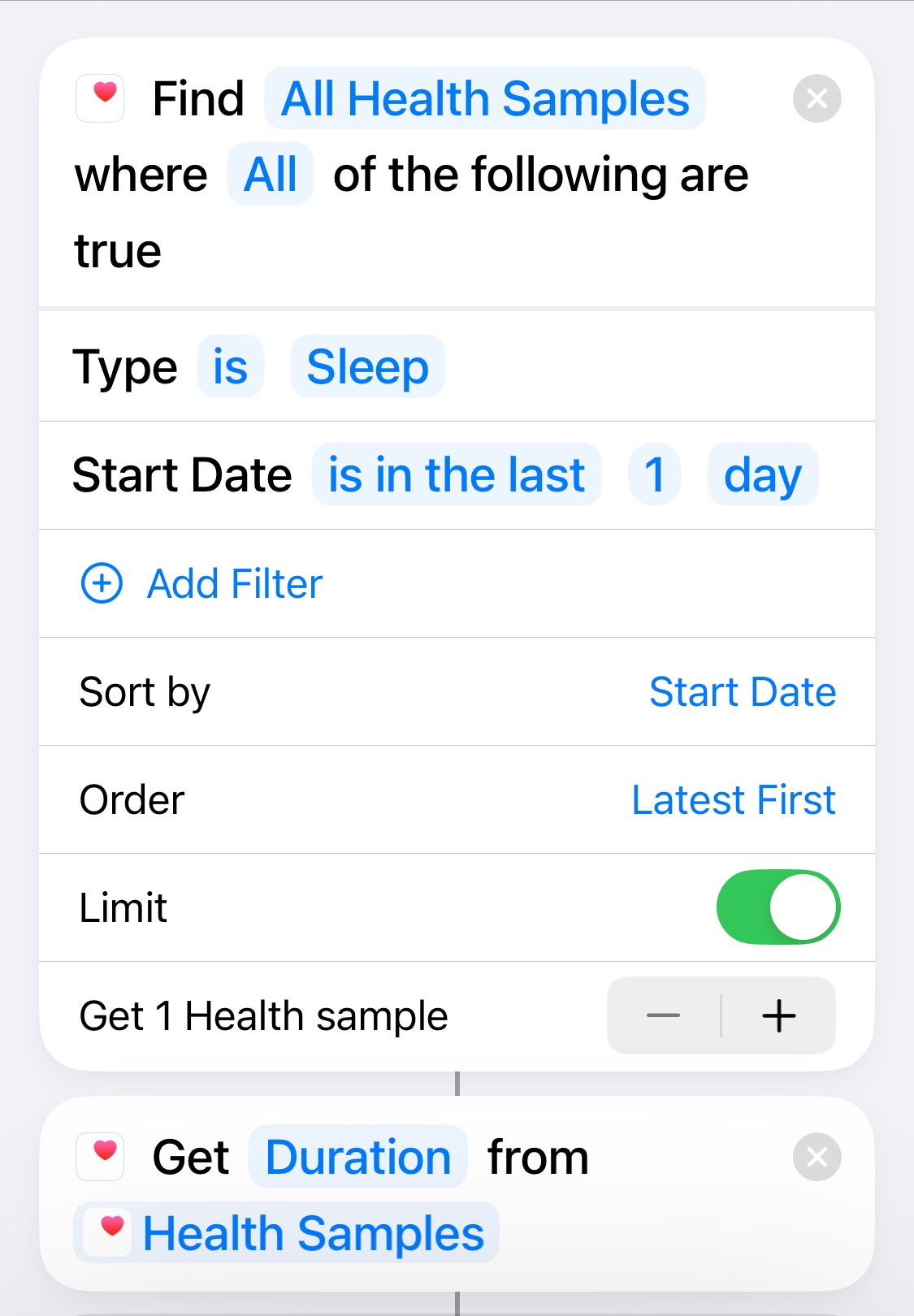This screenshot has width=914, height=1316.
Task: Turn off the Limit switch
Action: 778,907
